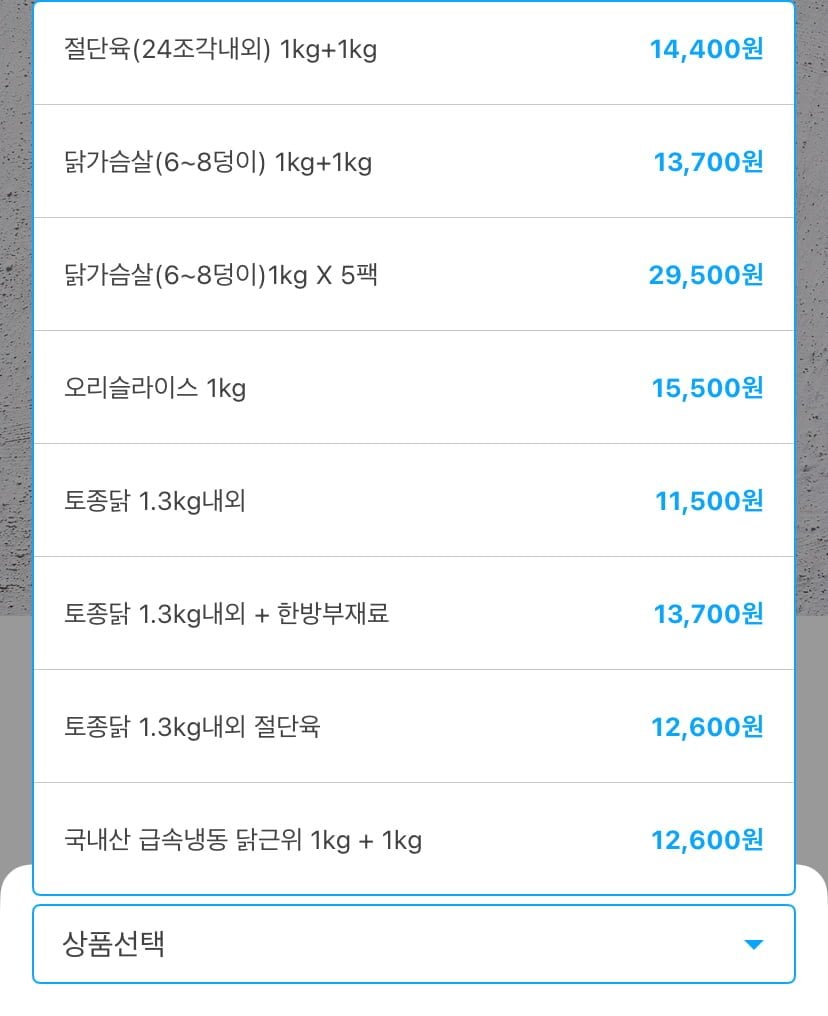Pick 토종닭 1.3kg내외 절단육 option
Viewport: 828px width, 1016px height.
413,726
